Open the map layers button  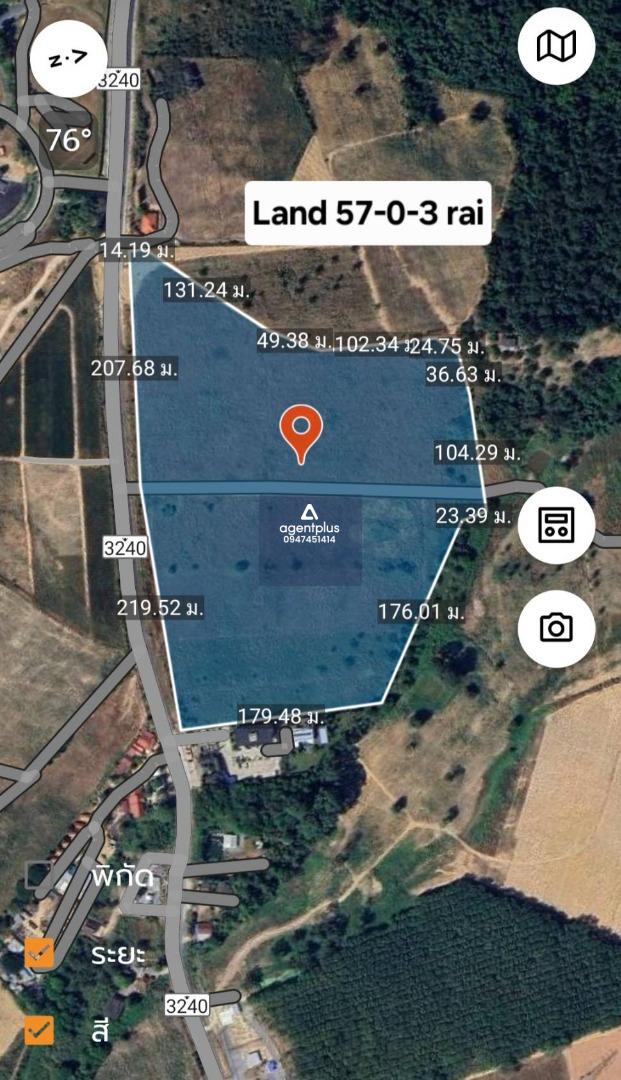pos(556,46)
